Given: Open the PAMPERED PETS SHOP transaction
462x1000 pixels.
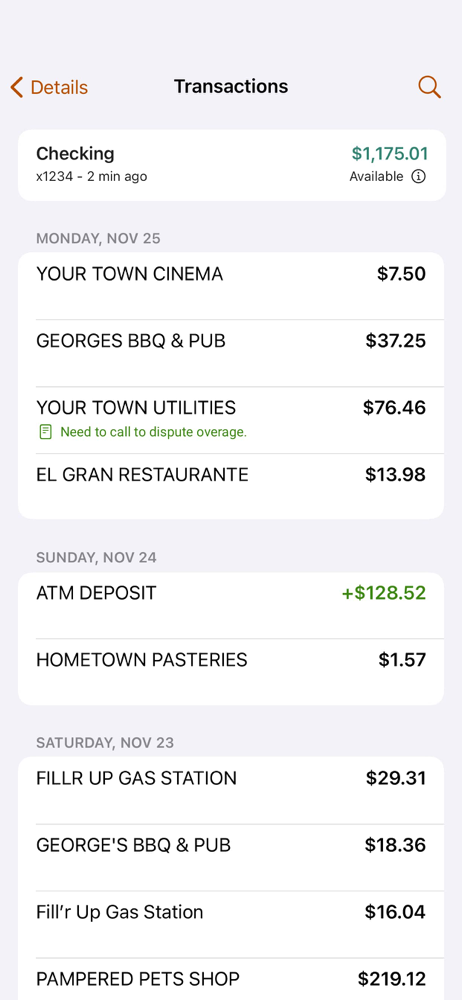Looking at the screenshot, I should [x=231, y=979].
